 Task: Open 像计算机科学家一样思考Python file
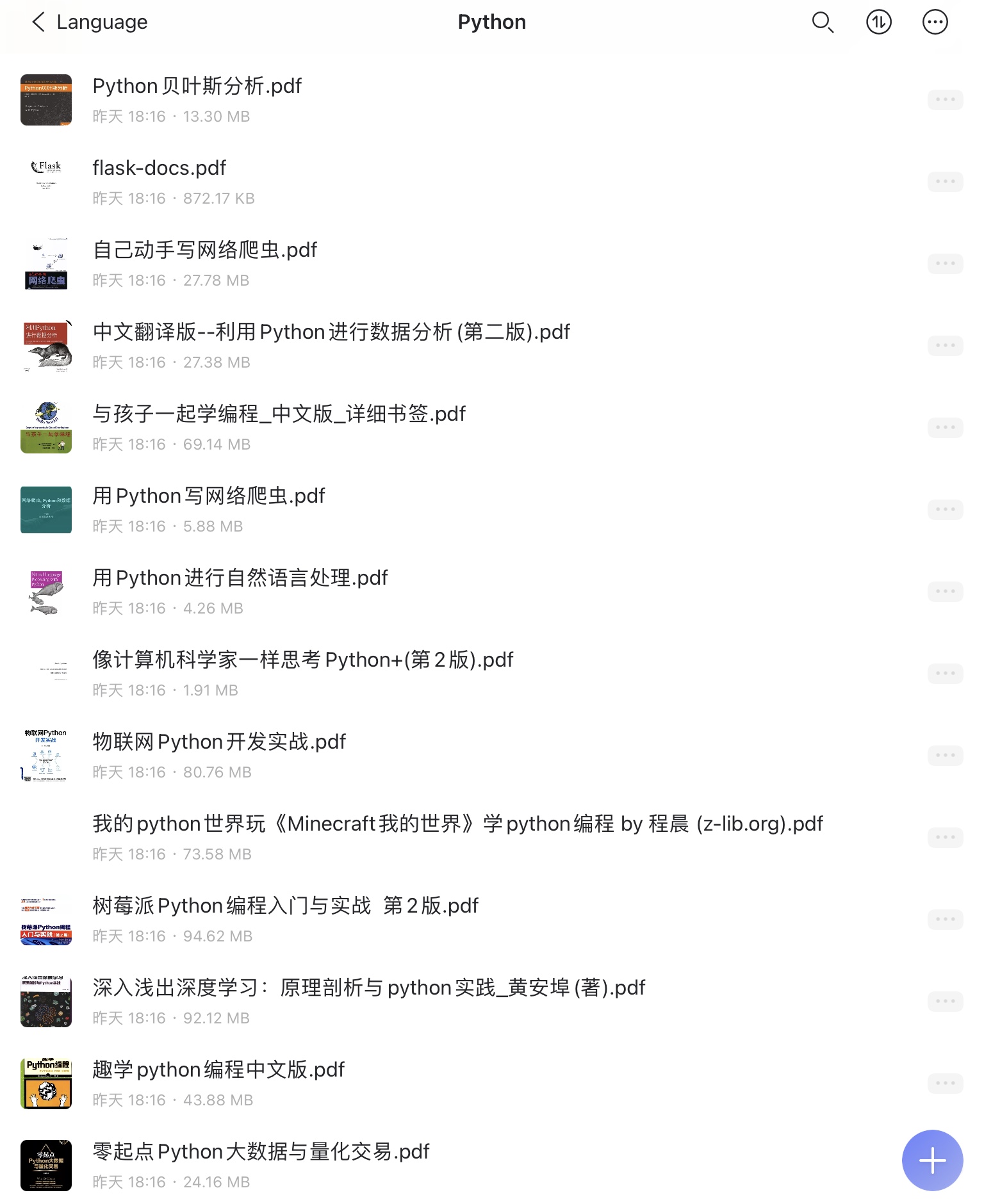coord(302,660)
